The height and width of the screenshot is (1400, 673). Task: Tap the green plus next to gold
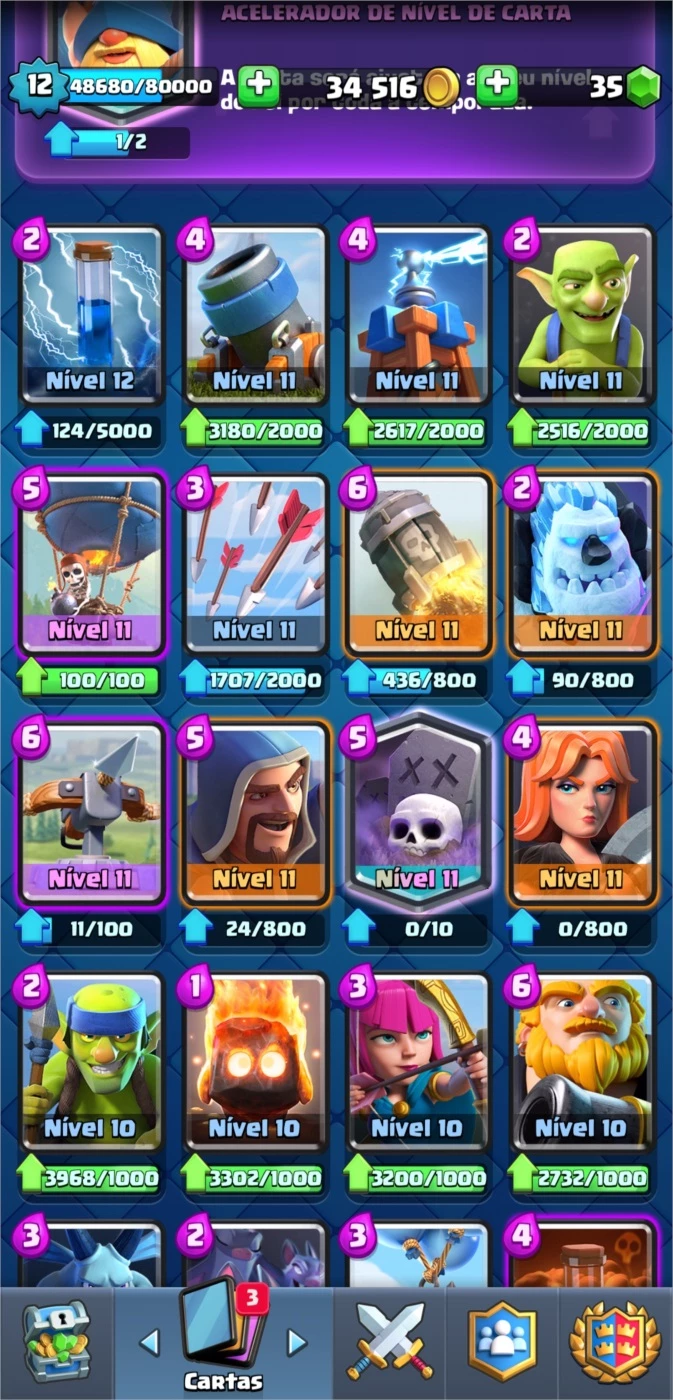click(497, 85)
